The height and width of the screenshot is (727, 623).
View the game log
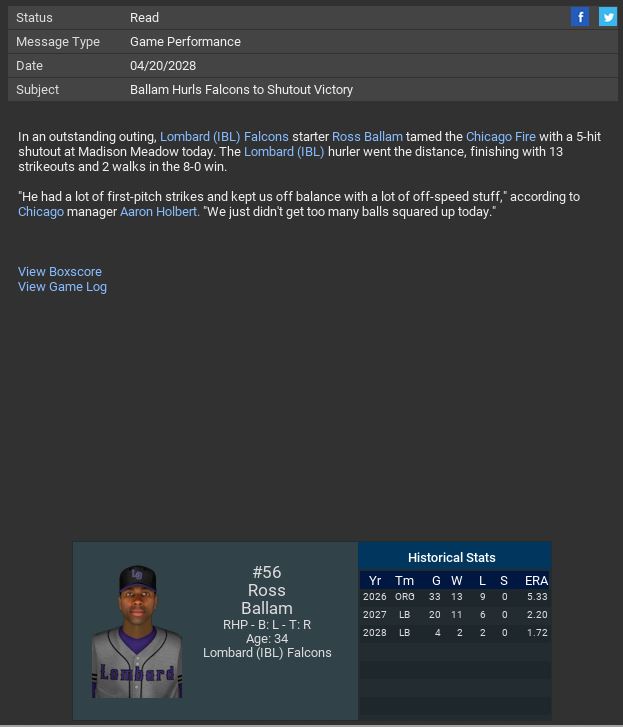click(x=62, y=287)
